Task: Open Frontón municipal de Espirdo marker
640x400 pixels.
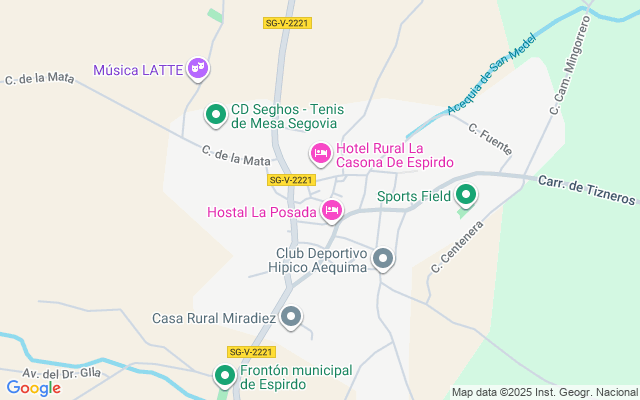Action: [x=225, y=375]
